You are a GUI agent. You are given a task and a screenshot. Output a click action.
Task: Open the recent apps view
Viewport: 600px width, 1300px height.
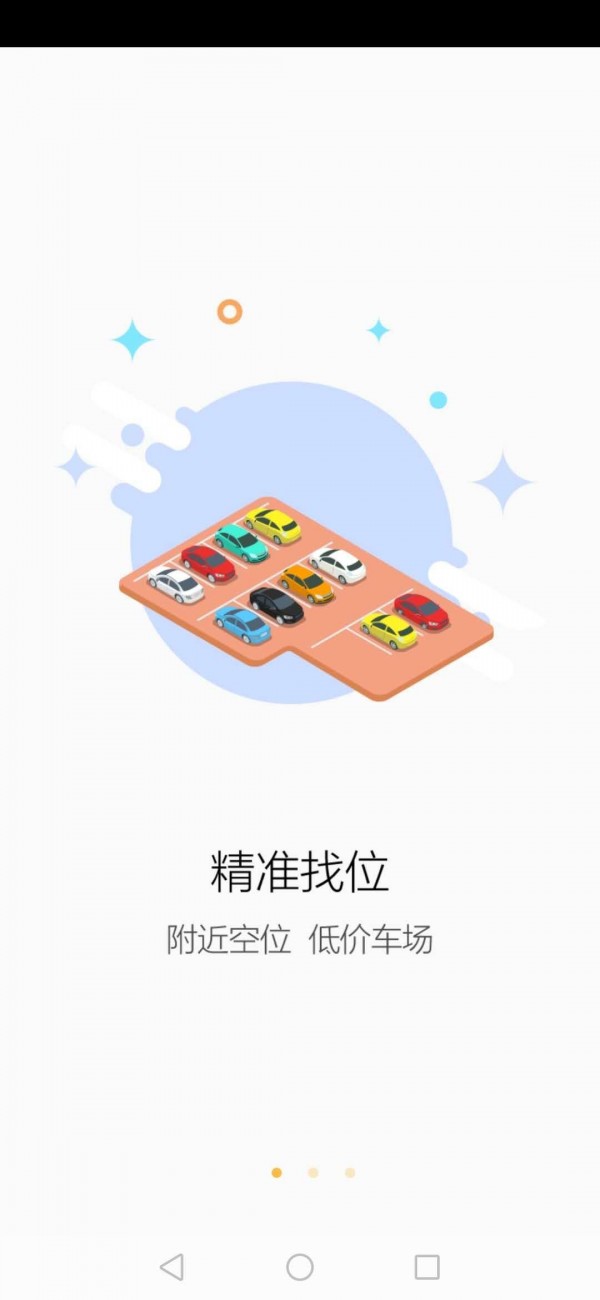427,1267
